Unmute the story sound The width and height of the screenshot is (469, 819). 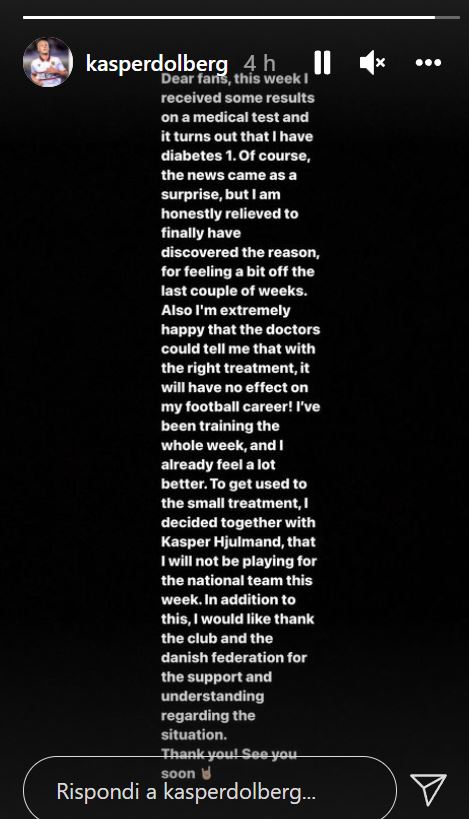[372, 63]
